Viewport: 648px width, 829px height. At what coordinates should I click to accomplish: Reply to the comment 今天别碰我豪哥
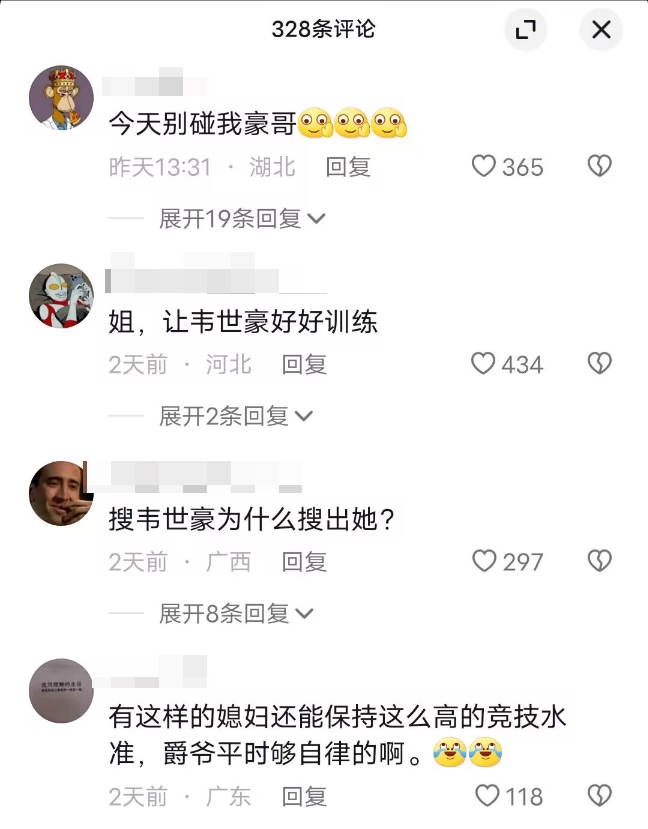pos(348,167)
